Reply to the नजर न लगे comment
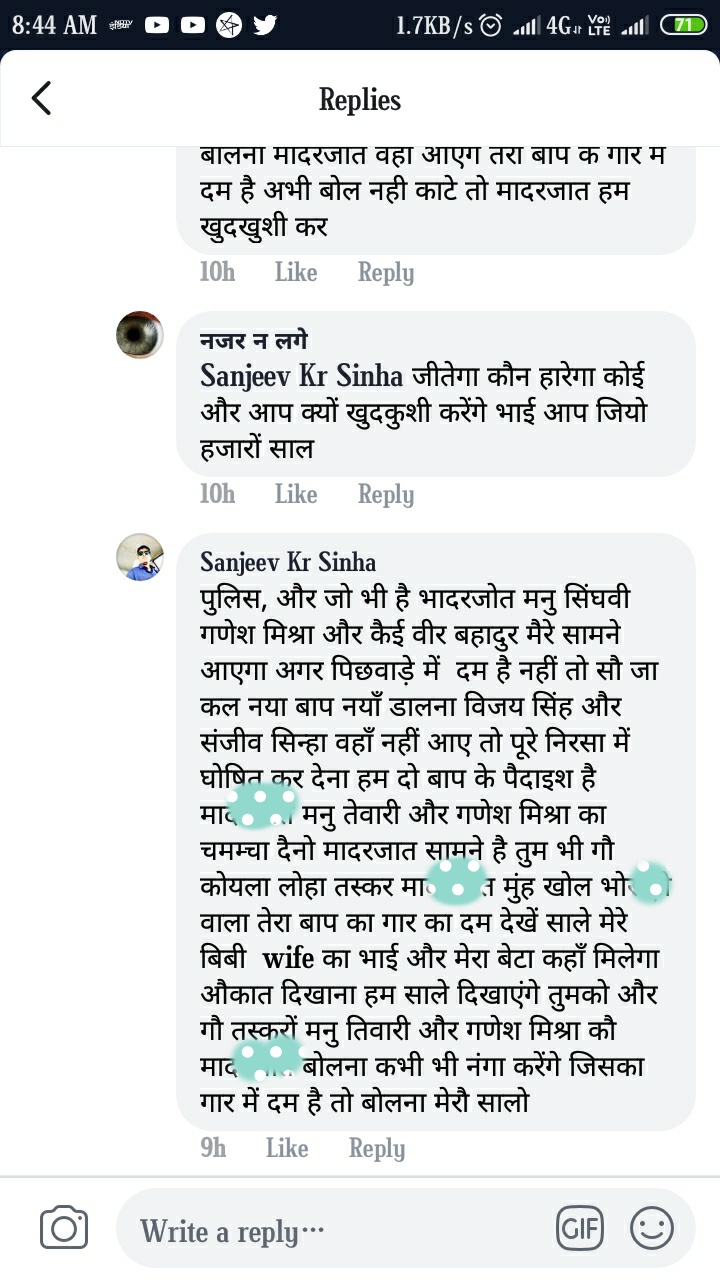 (386, 494)
